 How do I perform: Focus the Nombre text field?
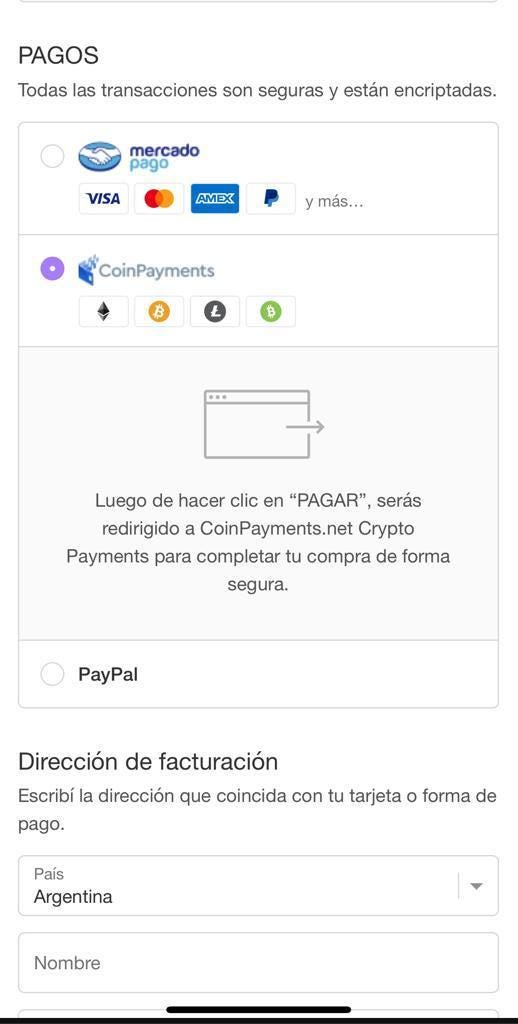(x=258, y=963)
